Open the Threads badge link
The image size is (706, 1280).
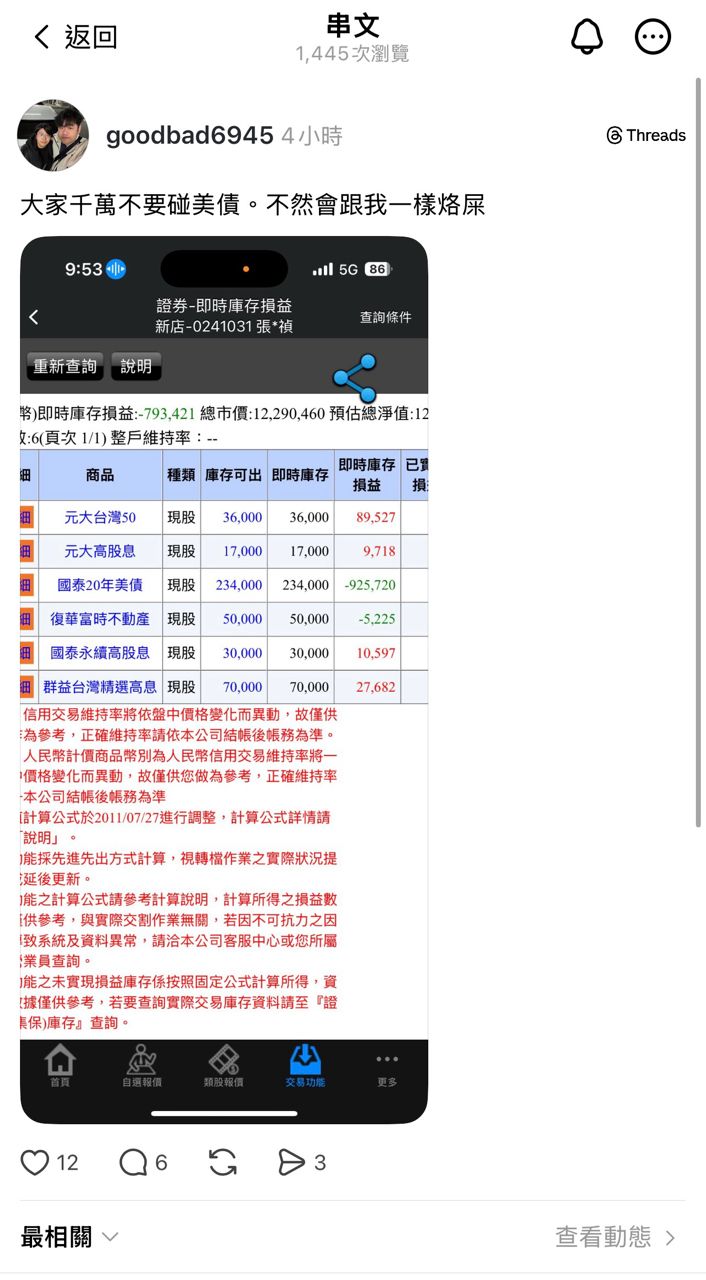point(646,135)
